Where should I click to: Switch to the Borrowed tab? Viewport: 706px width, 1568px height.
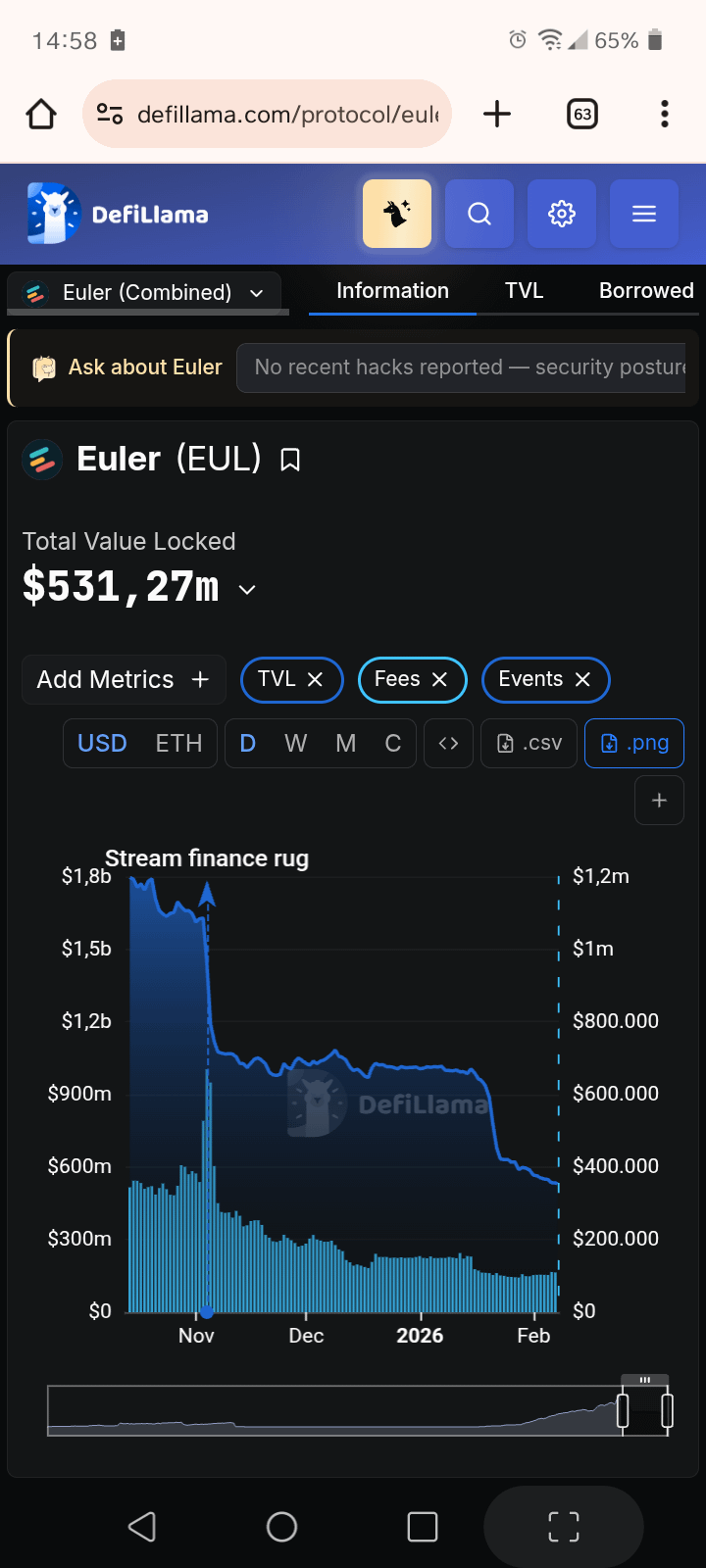pos(646,291)
